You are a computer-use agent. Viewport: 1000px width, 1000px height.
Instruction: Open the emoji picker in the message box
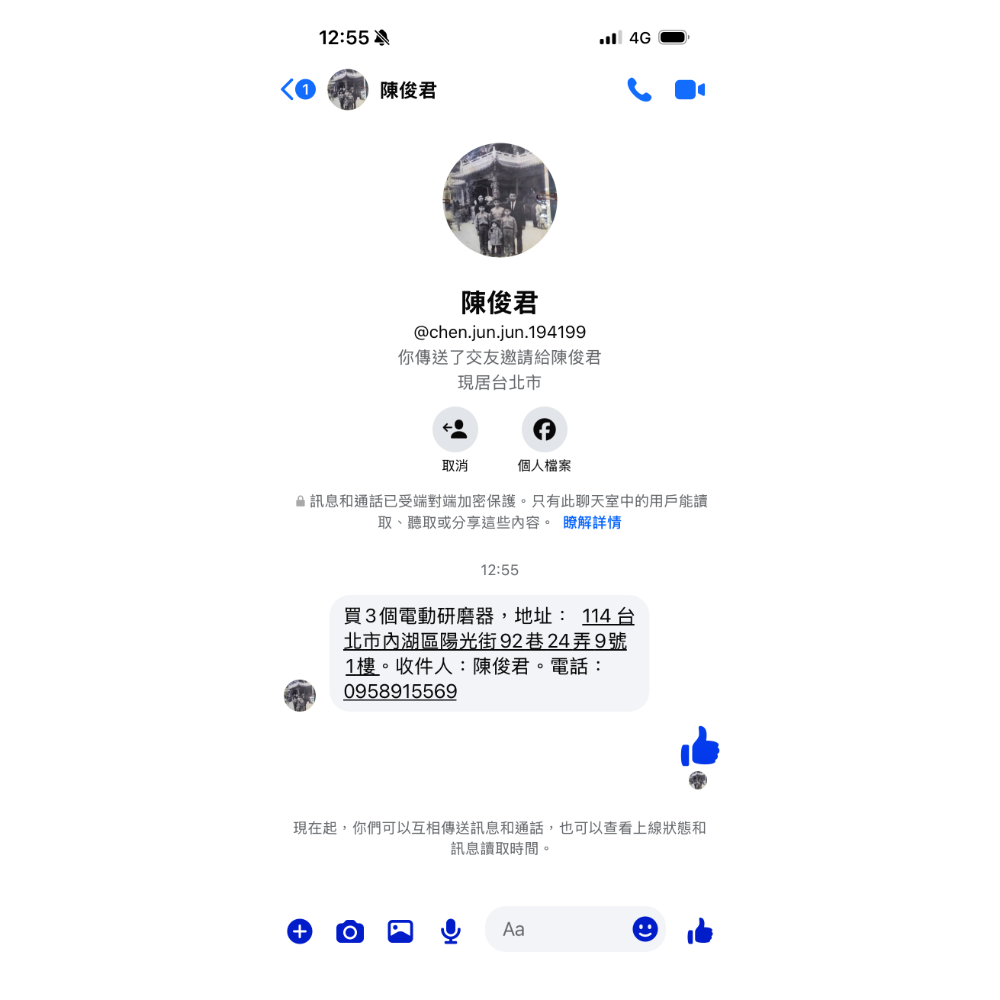(645, 929)
